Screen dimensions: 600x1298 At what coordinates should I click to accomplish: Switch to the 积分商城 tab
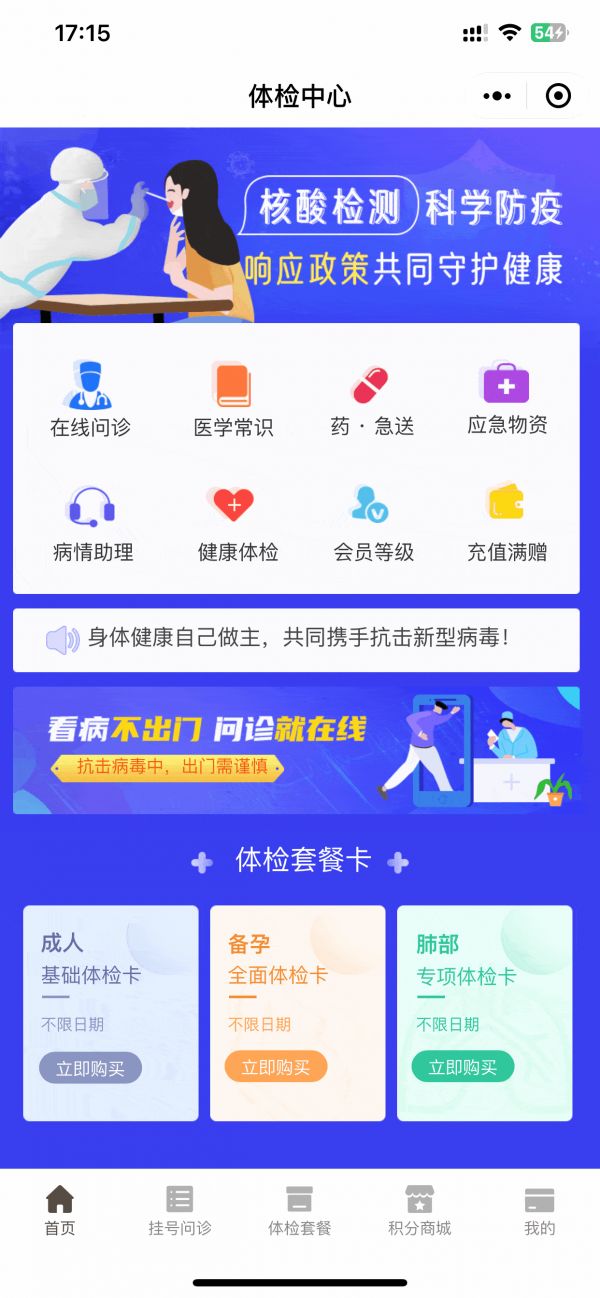419,1211
